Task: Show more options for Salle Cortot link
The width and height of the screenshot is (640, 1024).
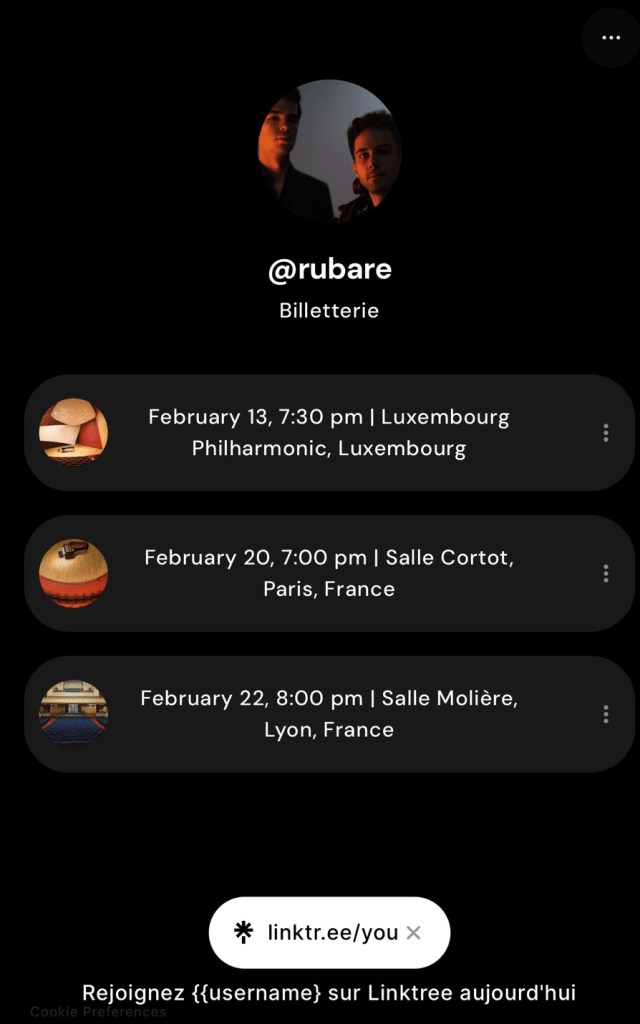Action: coord(605,573)
